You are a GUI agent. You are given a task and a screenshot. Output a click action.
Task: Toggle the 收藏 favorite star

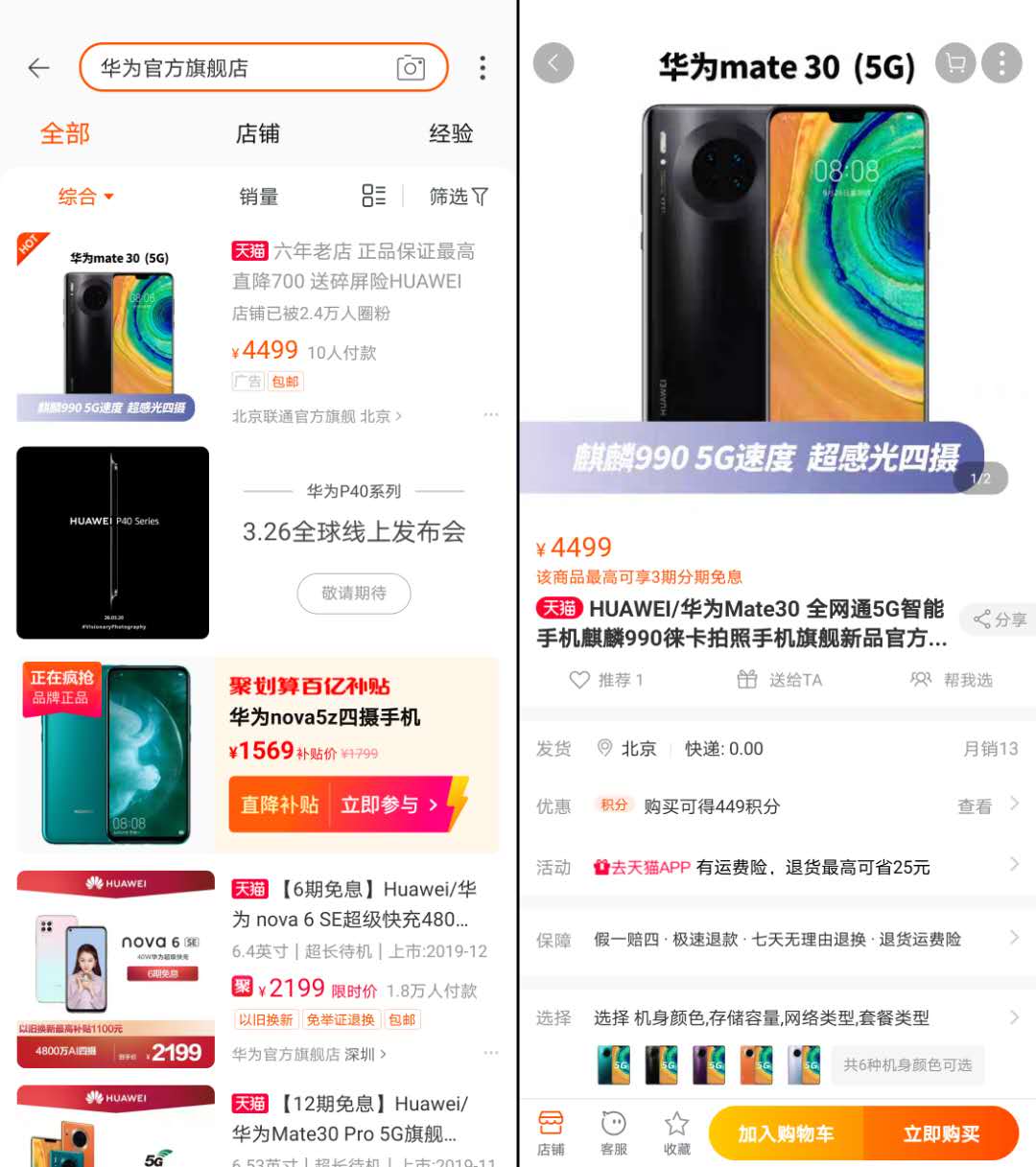676,1132
